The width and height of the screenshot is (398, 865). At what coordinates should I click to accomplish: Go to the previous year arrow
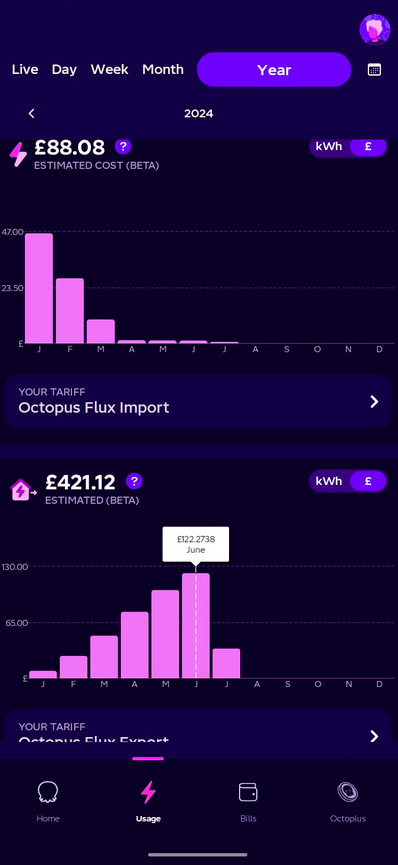(31, 113)
